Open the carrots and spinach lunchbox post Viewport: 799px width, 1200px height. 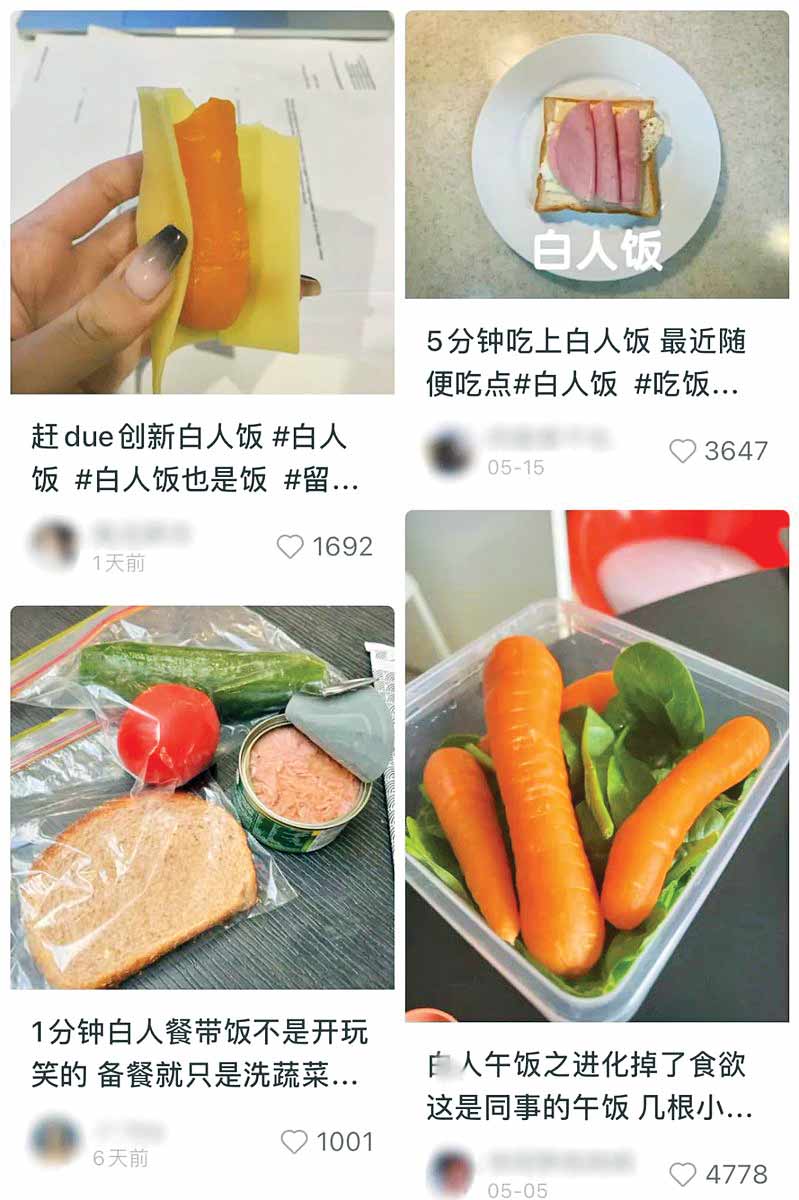tap(596, 765)
